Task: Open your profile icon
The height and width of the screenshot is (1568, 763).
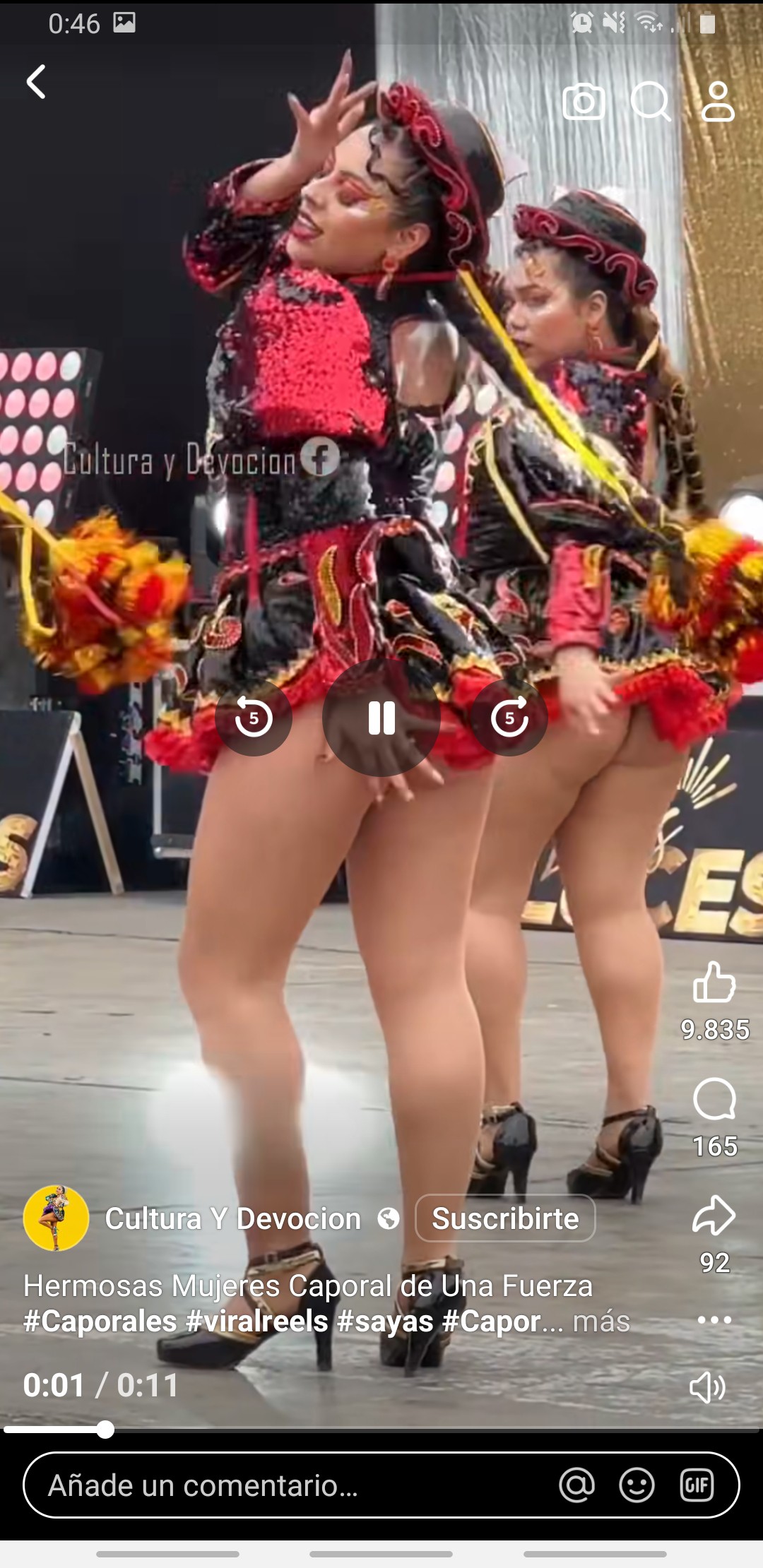Action: (x=718, y=102)
